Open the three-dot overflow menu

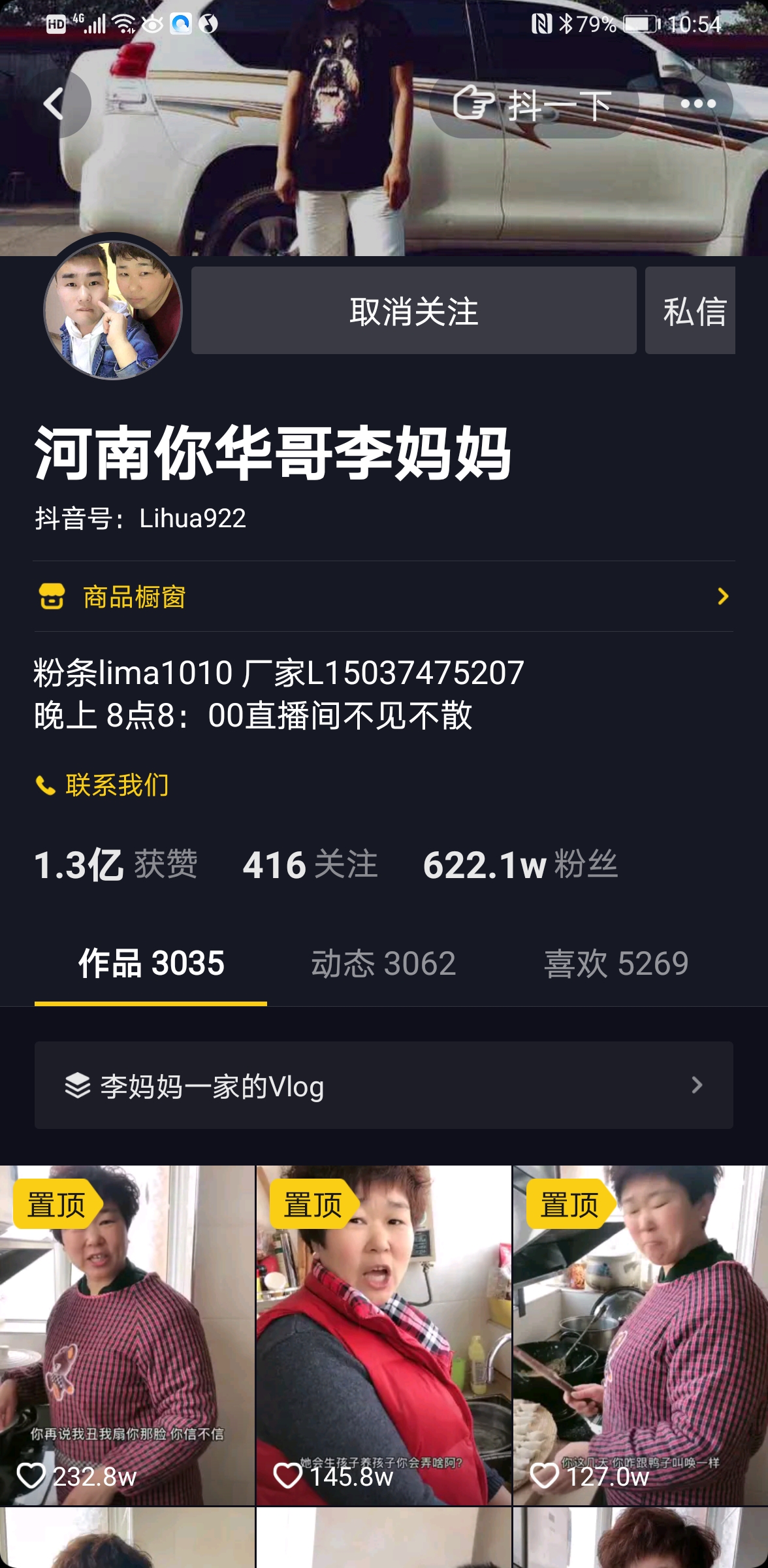697,104
